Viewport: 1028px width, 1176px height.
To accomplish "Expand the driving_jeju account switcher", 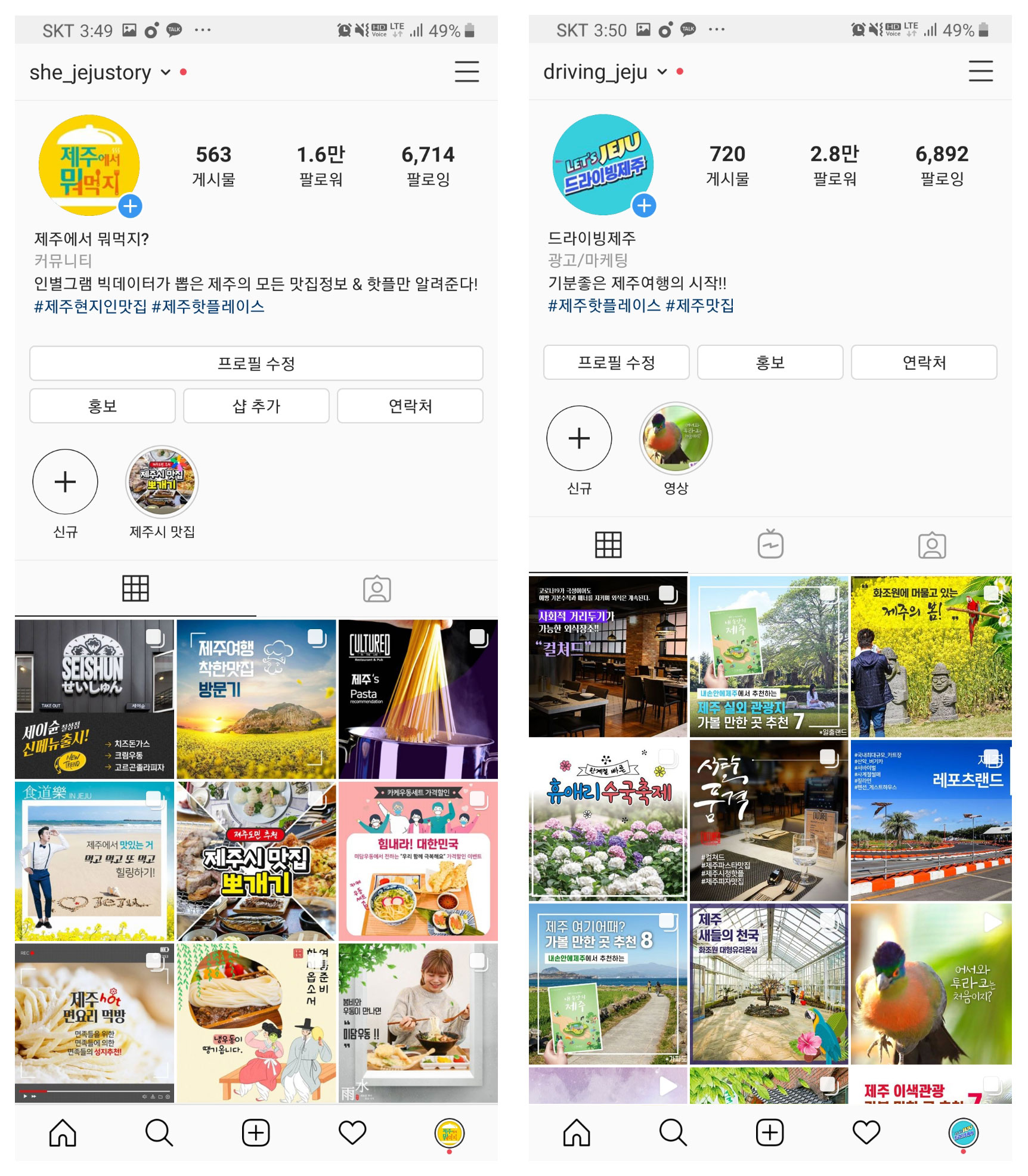I will pyautogui.click(x=662, y=72).
